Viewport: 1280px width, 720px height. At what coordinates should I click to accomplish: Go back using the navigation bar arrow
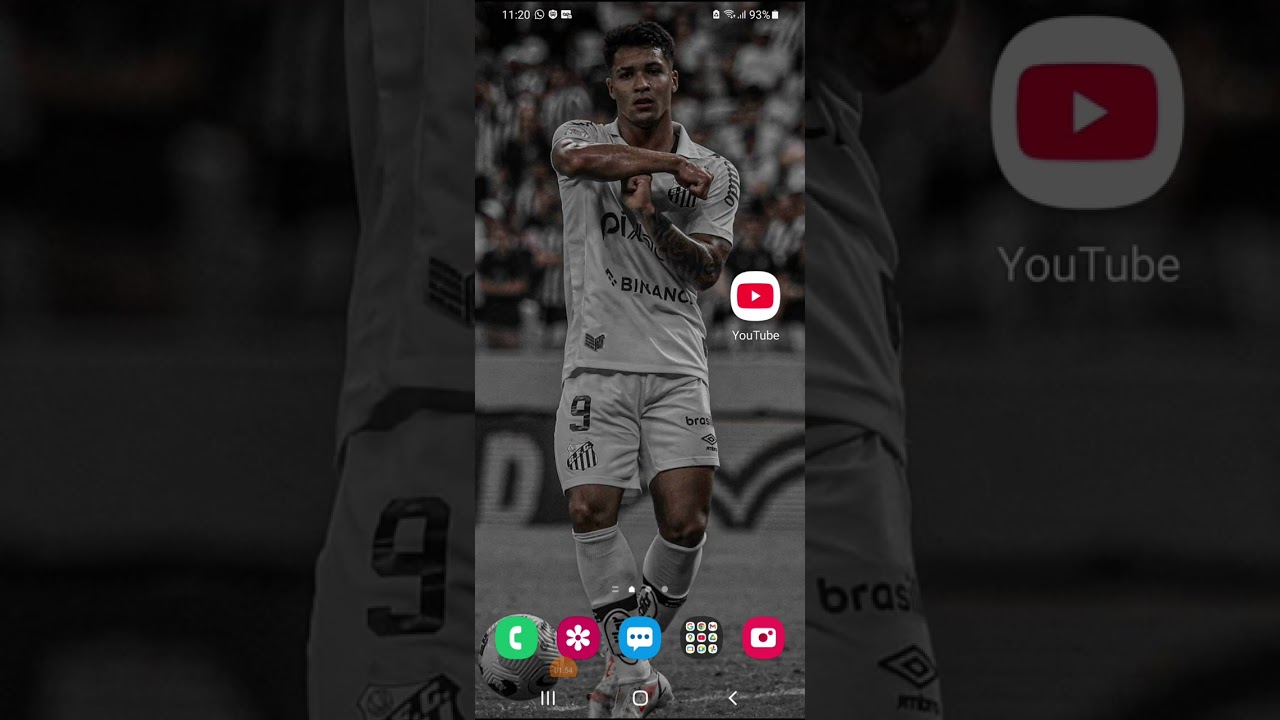click(732, 698)
